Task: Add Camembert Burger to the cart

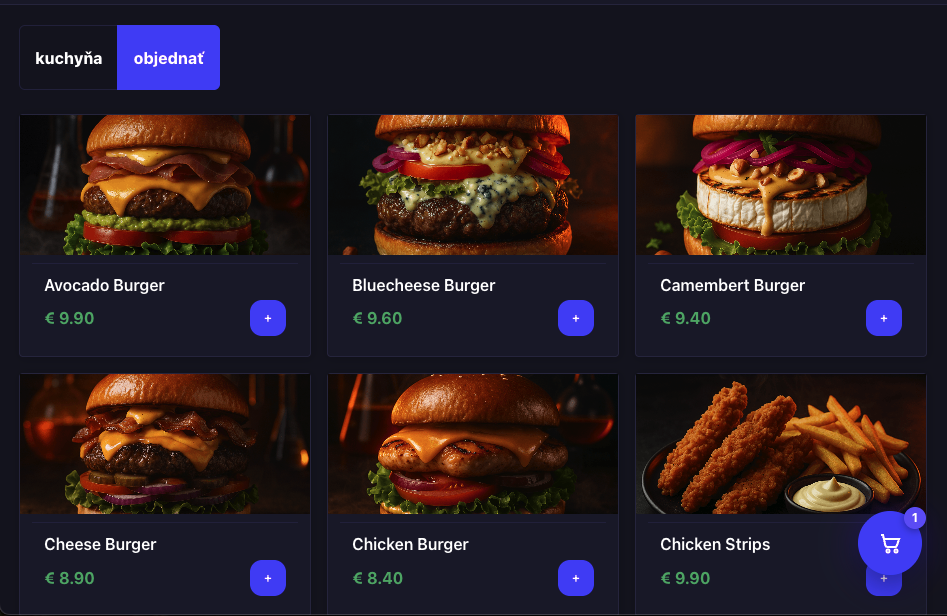Action: coord(883,318)
